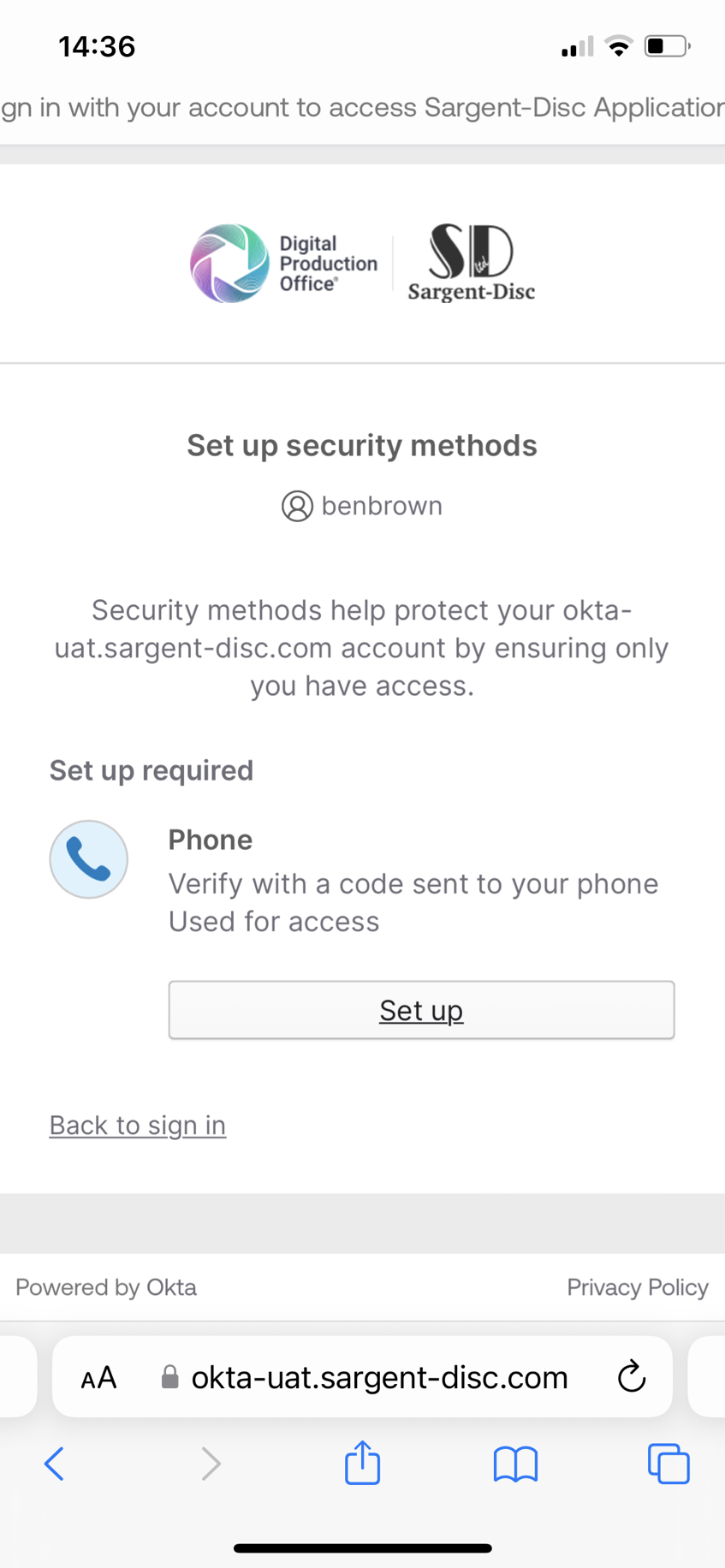Open Safari bookmarks
The image size is (725, 1568).
(515, 1464)
